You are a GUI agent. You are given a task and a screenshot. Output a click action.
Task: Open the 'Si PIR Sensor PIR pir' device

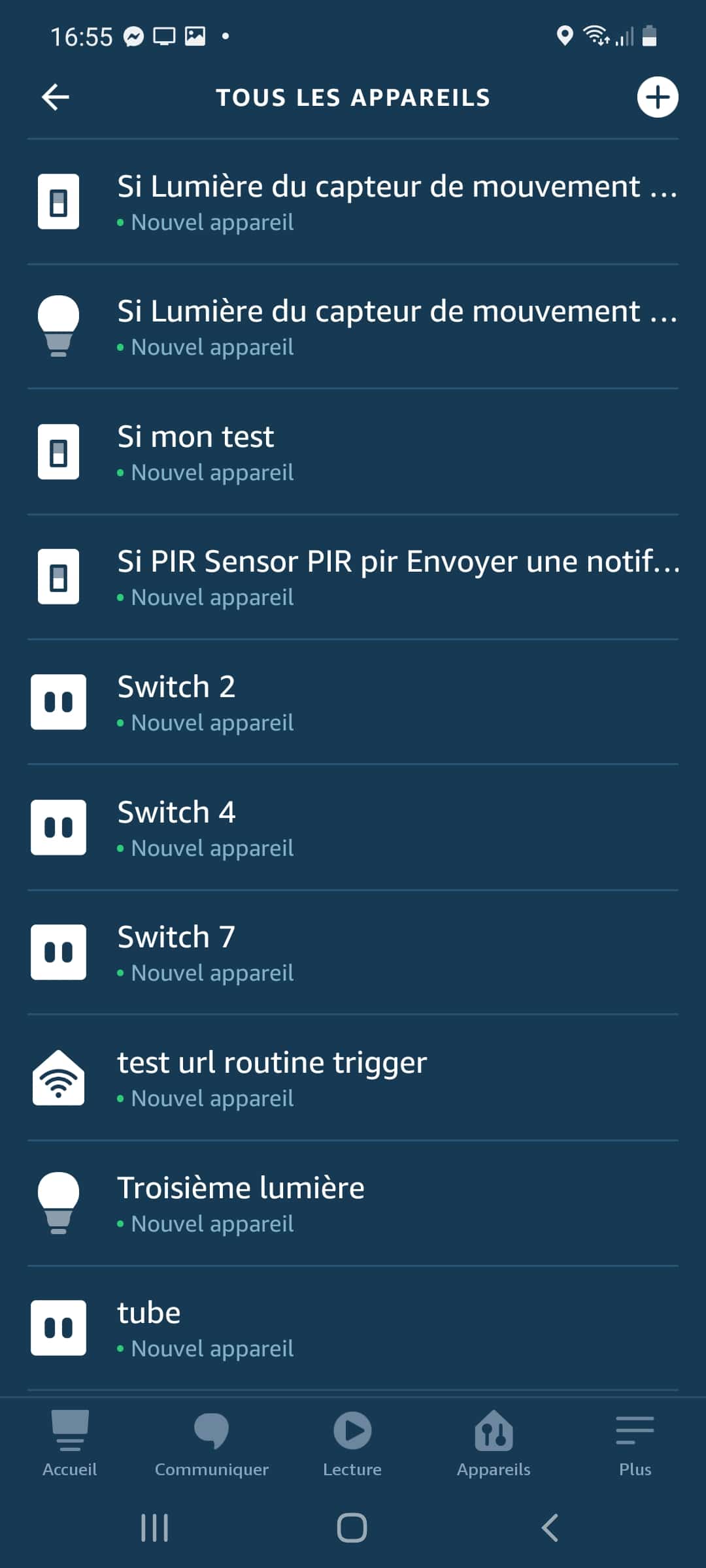coord(353,577)
